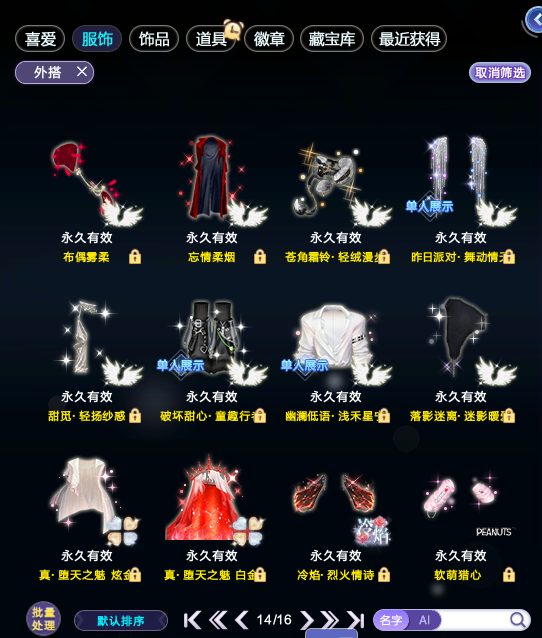542x638 pixels.
Task: Open the 饰品 tab
Action: click(154, 39)
